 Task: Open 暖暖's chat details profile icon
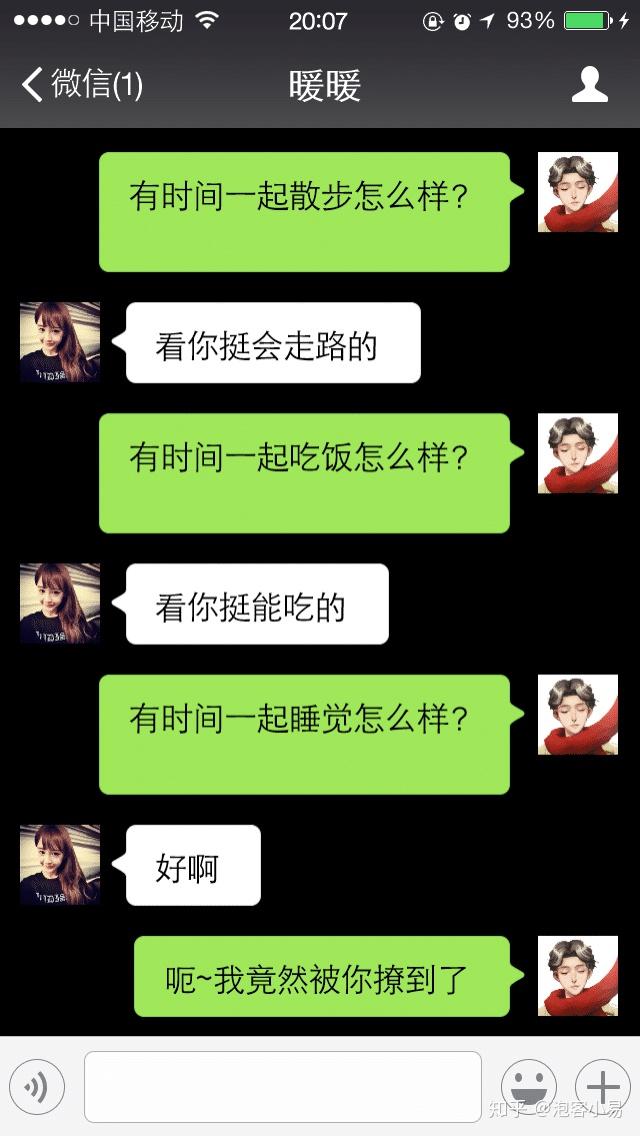589,85
